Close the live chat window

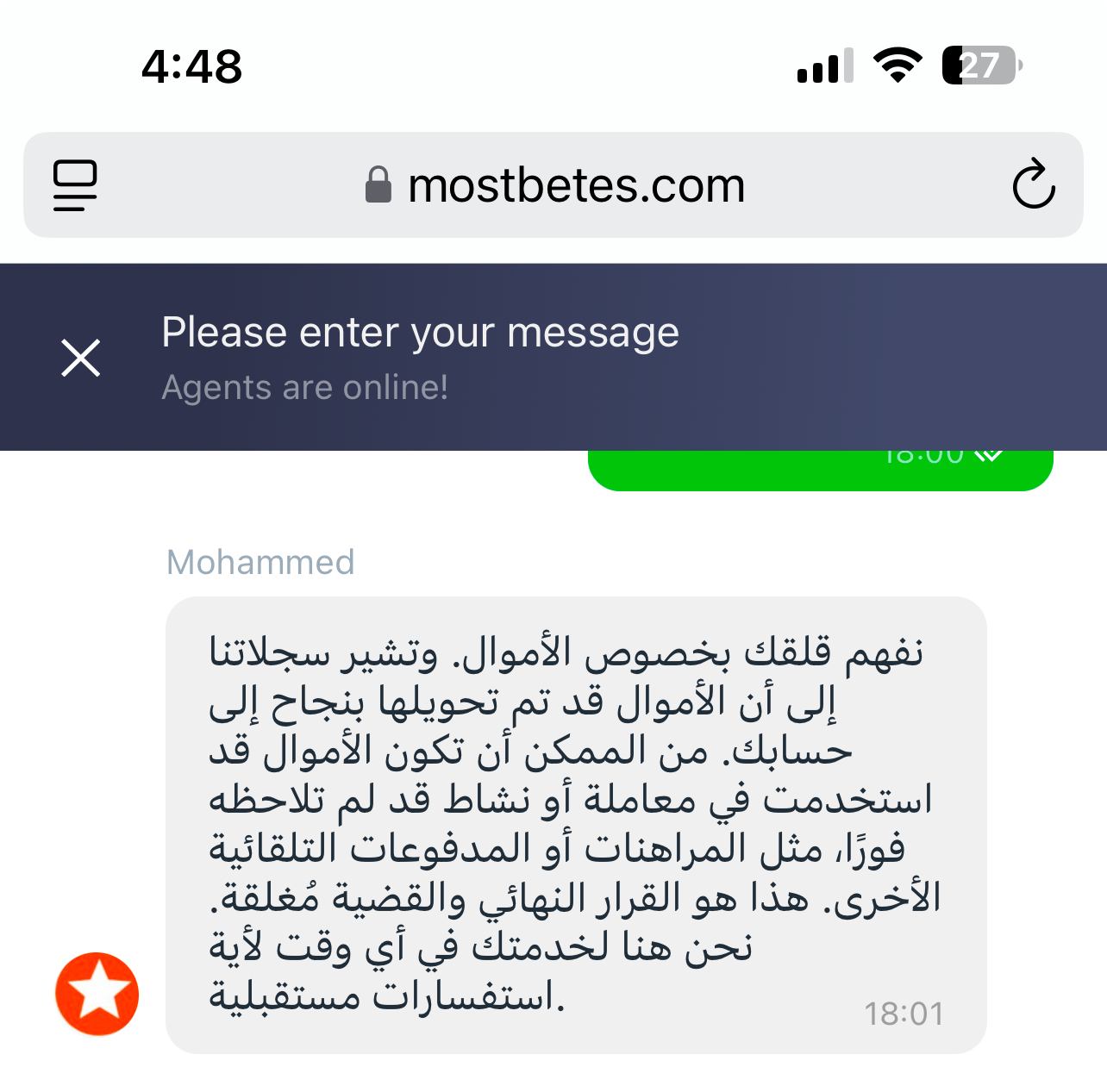point(81,358)
